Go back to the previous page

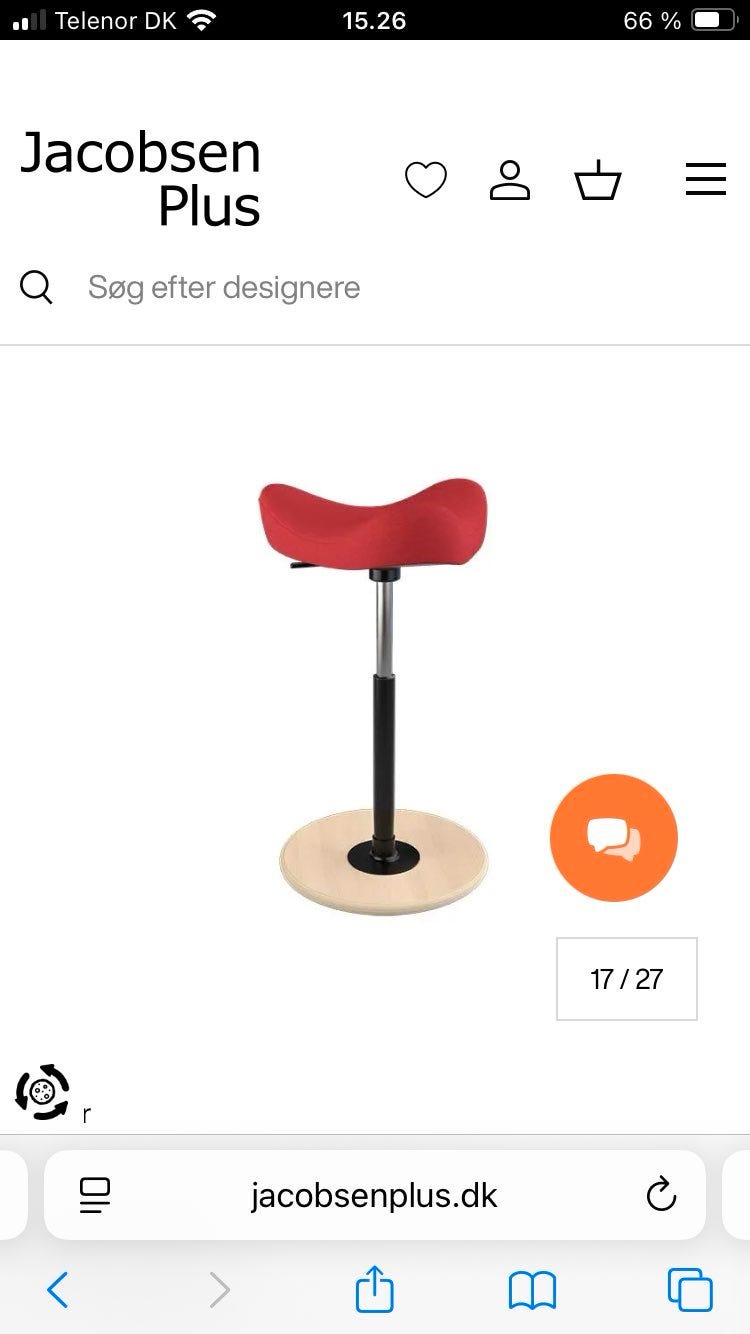pos(58,1290)
